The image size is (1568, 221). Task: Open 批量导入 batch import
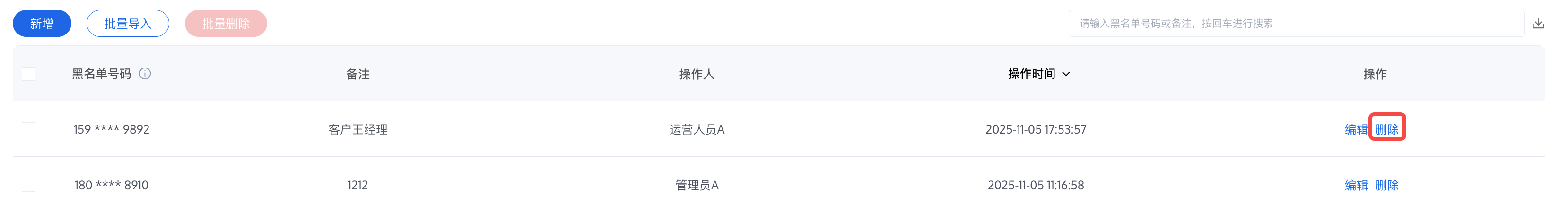[x=128, y=24]
